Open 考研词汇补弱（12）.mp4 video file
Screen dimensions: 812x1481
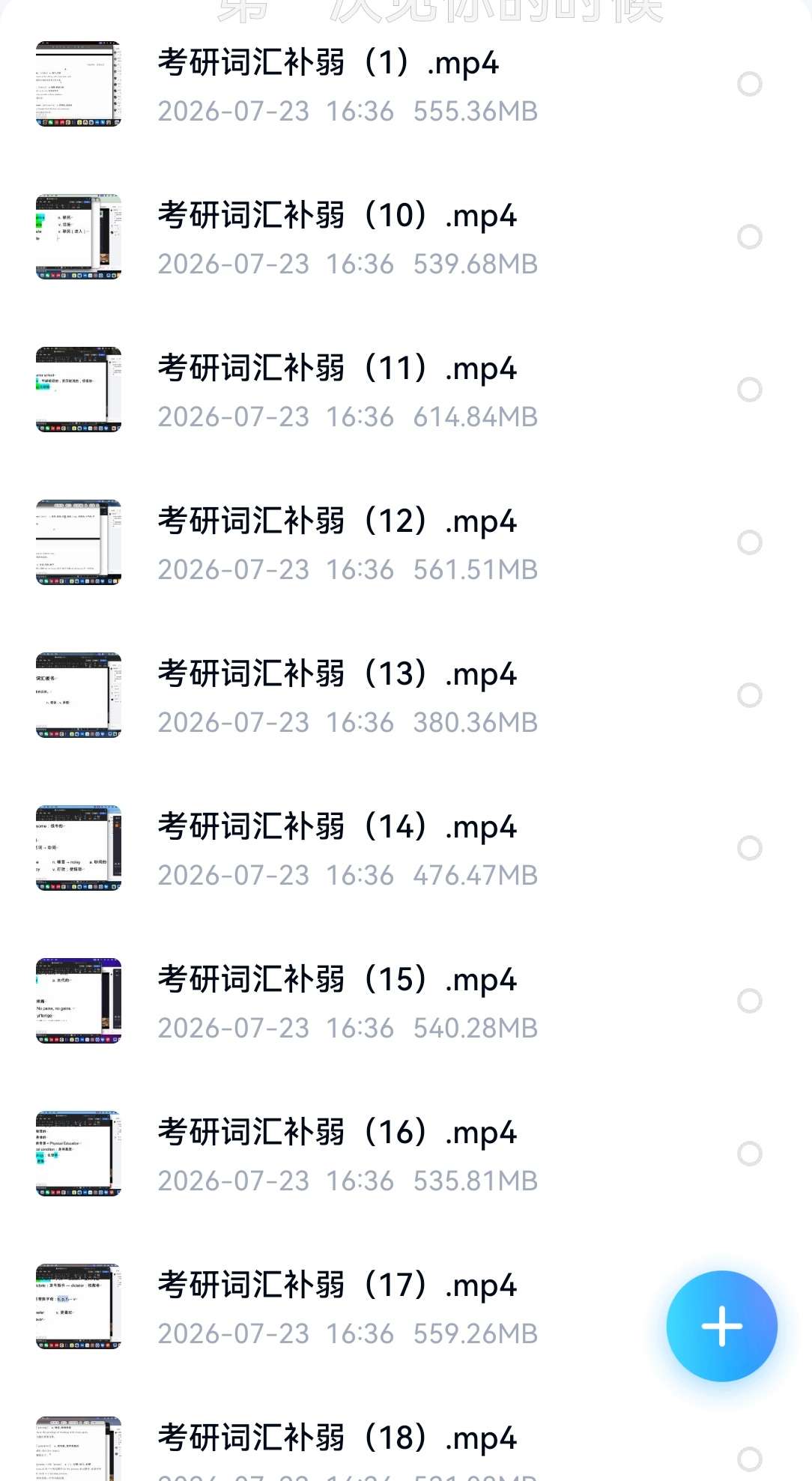click(406, 542)
